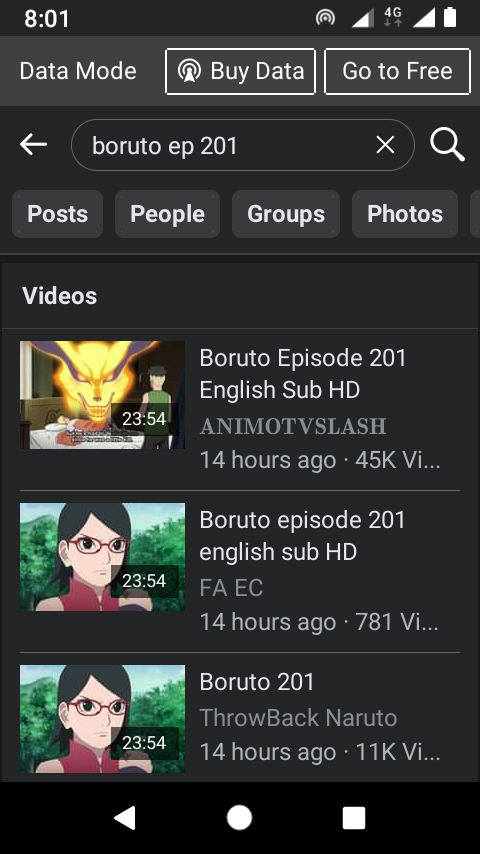Viewport: 480px width, 854px height.
Task: Tap the magnifier search icon
Action: [447, 145]
